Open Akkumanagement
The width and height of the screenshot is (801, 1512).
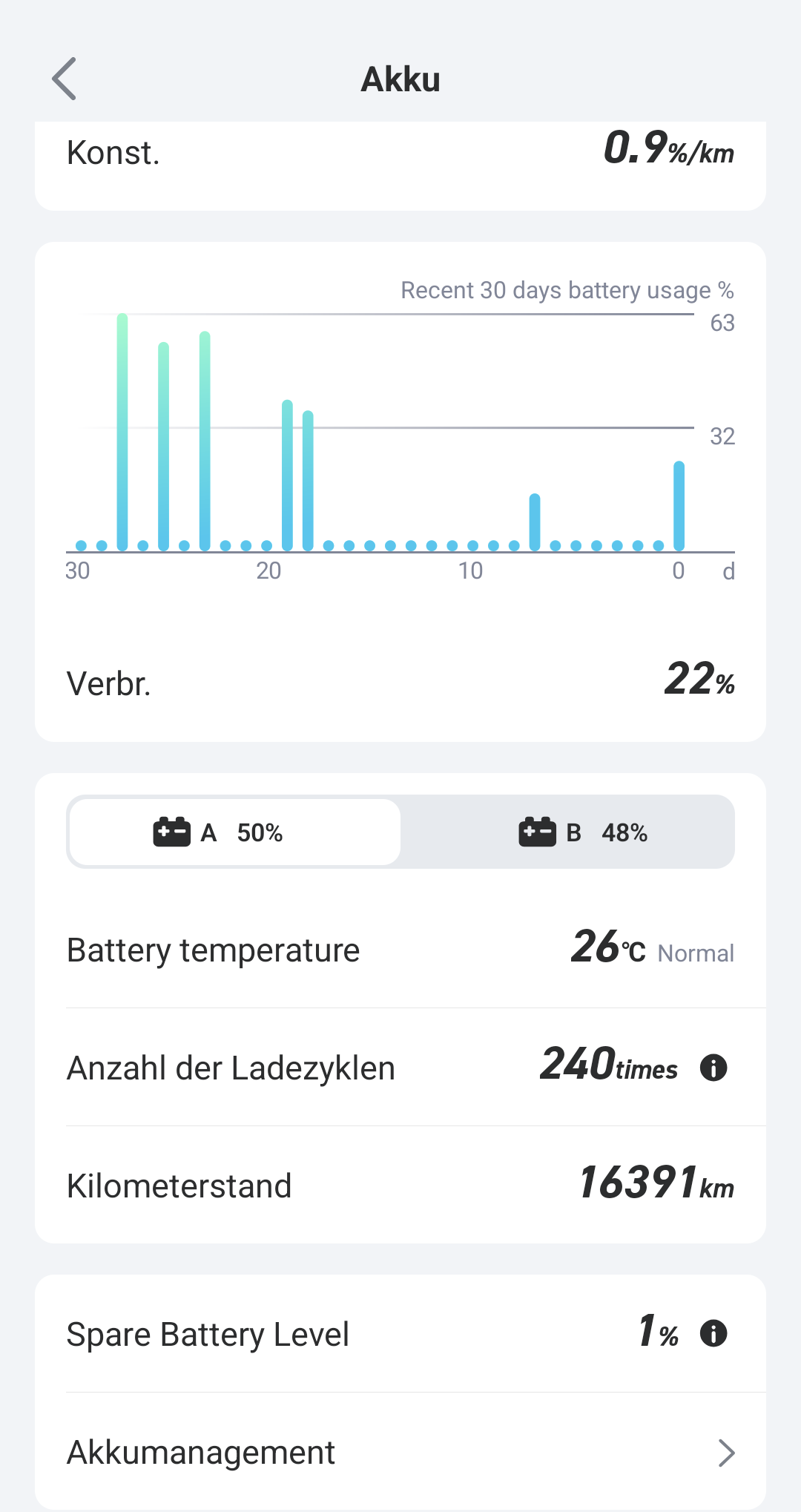[400, 1452]
